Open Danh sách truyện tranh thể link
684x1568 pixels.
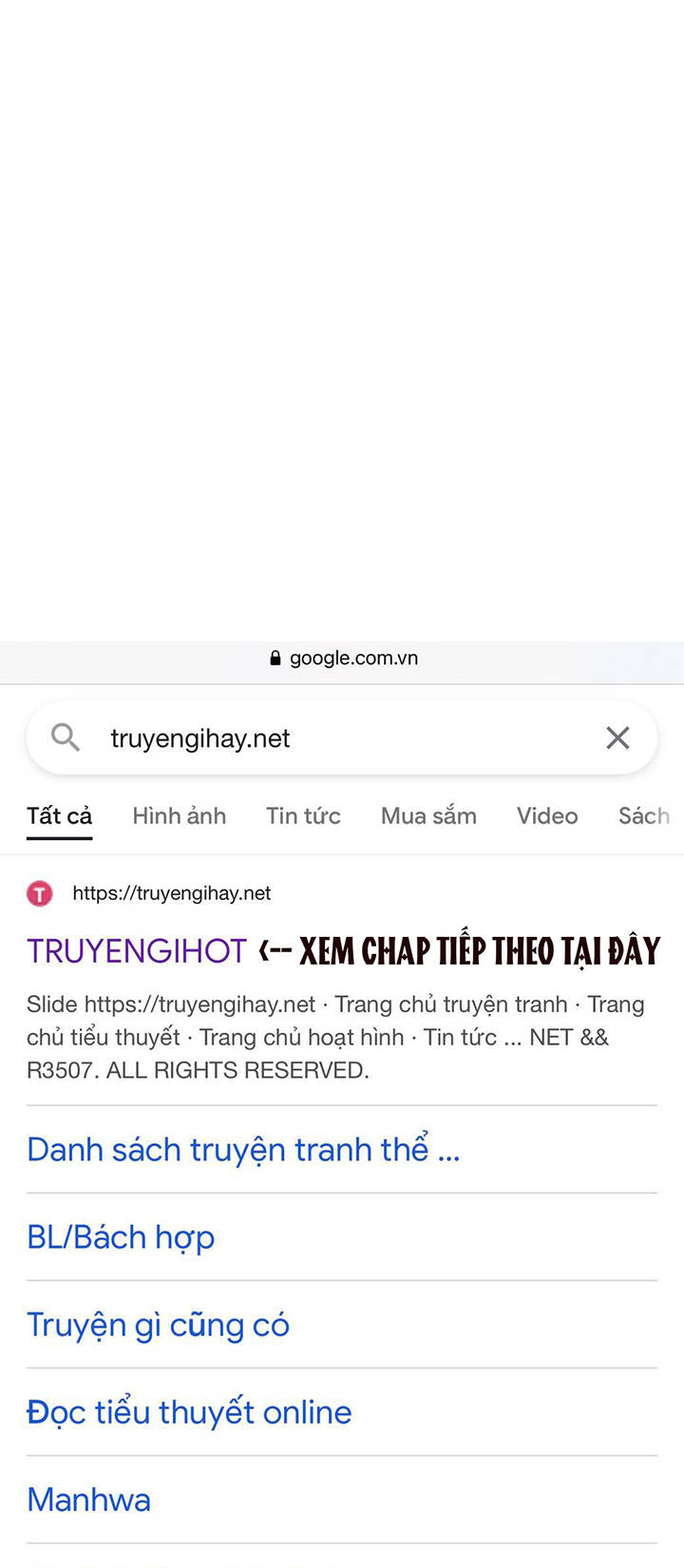pyautogui.click(x=242, y=1149)
